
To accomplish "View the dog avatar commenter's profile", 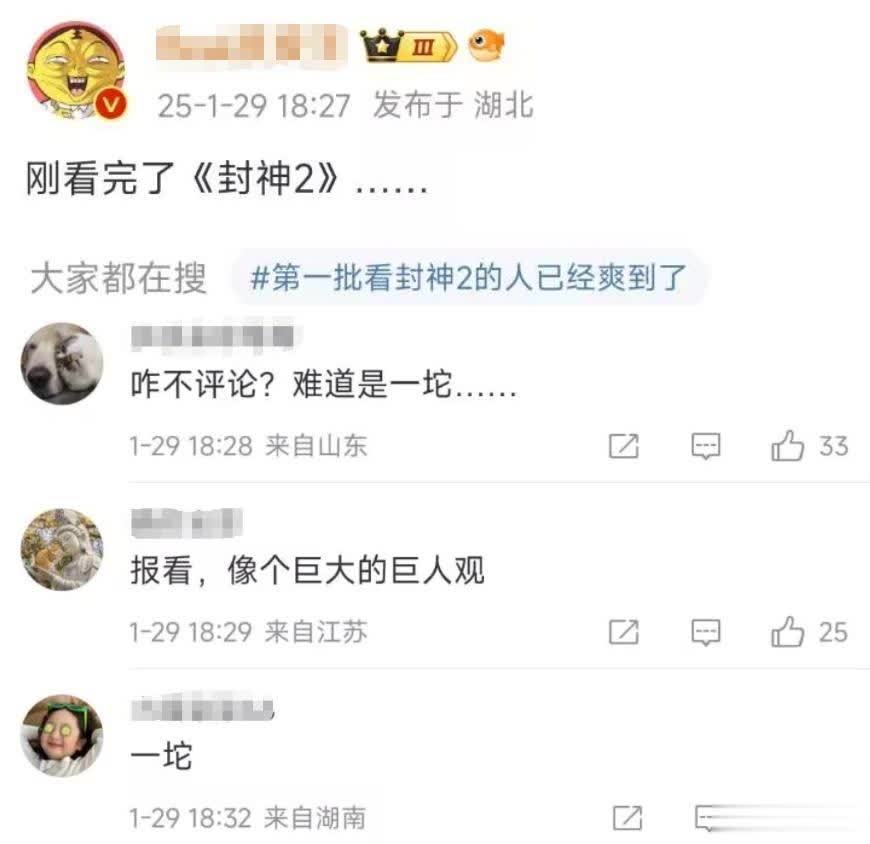I will pos(62,364).
